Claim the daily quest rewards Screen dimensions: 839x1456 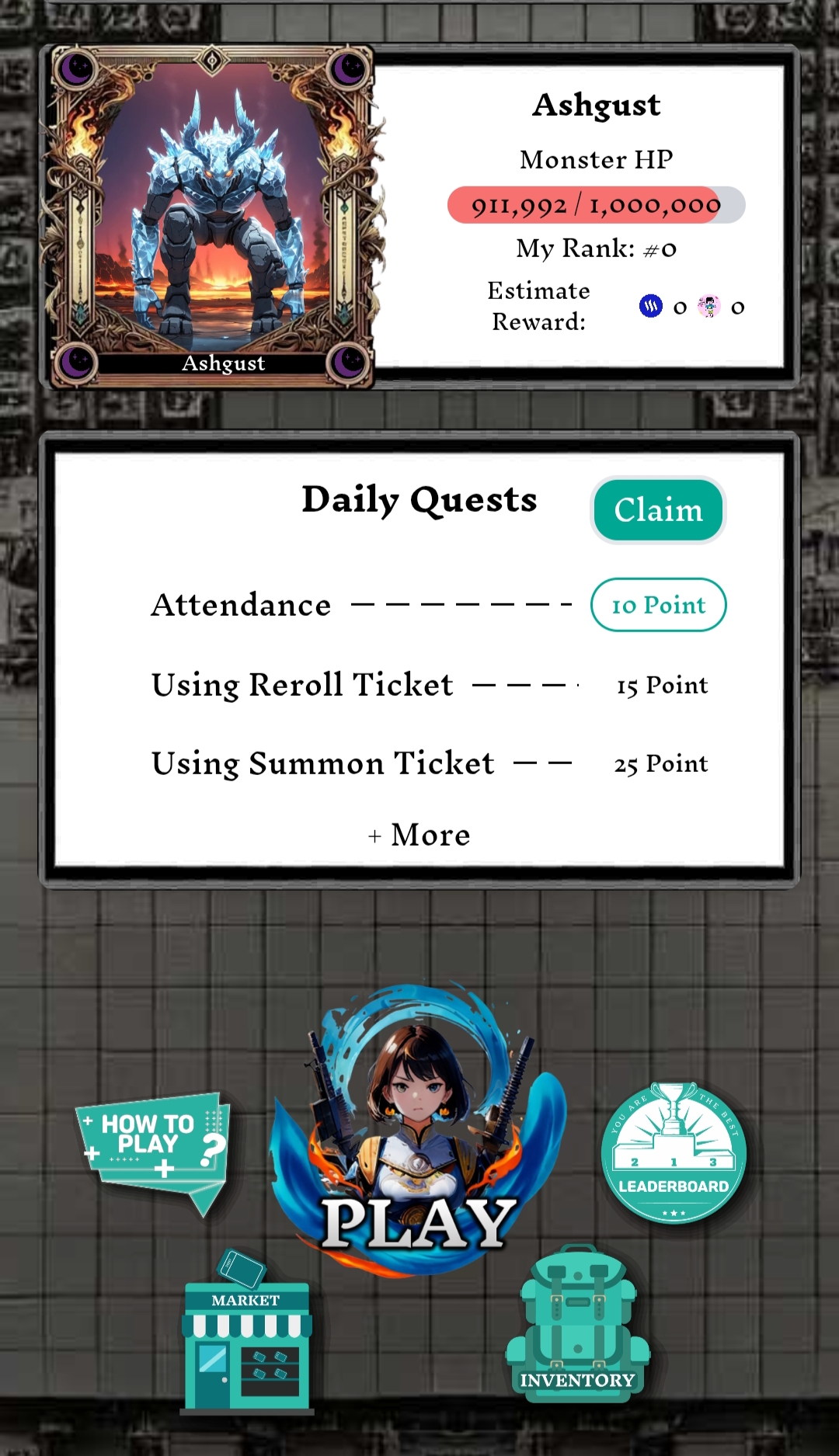point(658,510)
